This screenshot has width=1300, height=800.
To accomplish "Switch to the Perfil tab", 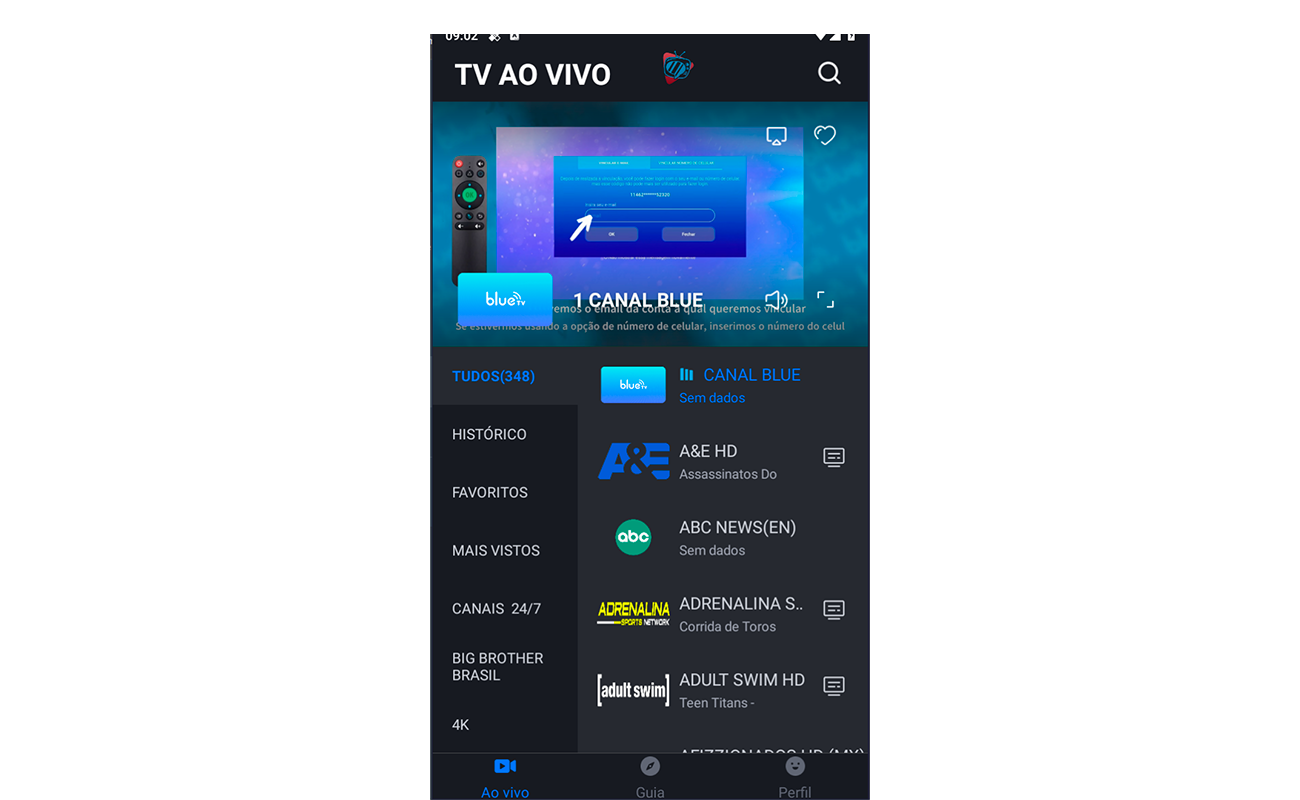I will coord(795,776).
